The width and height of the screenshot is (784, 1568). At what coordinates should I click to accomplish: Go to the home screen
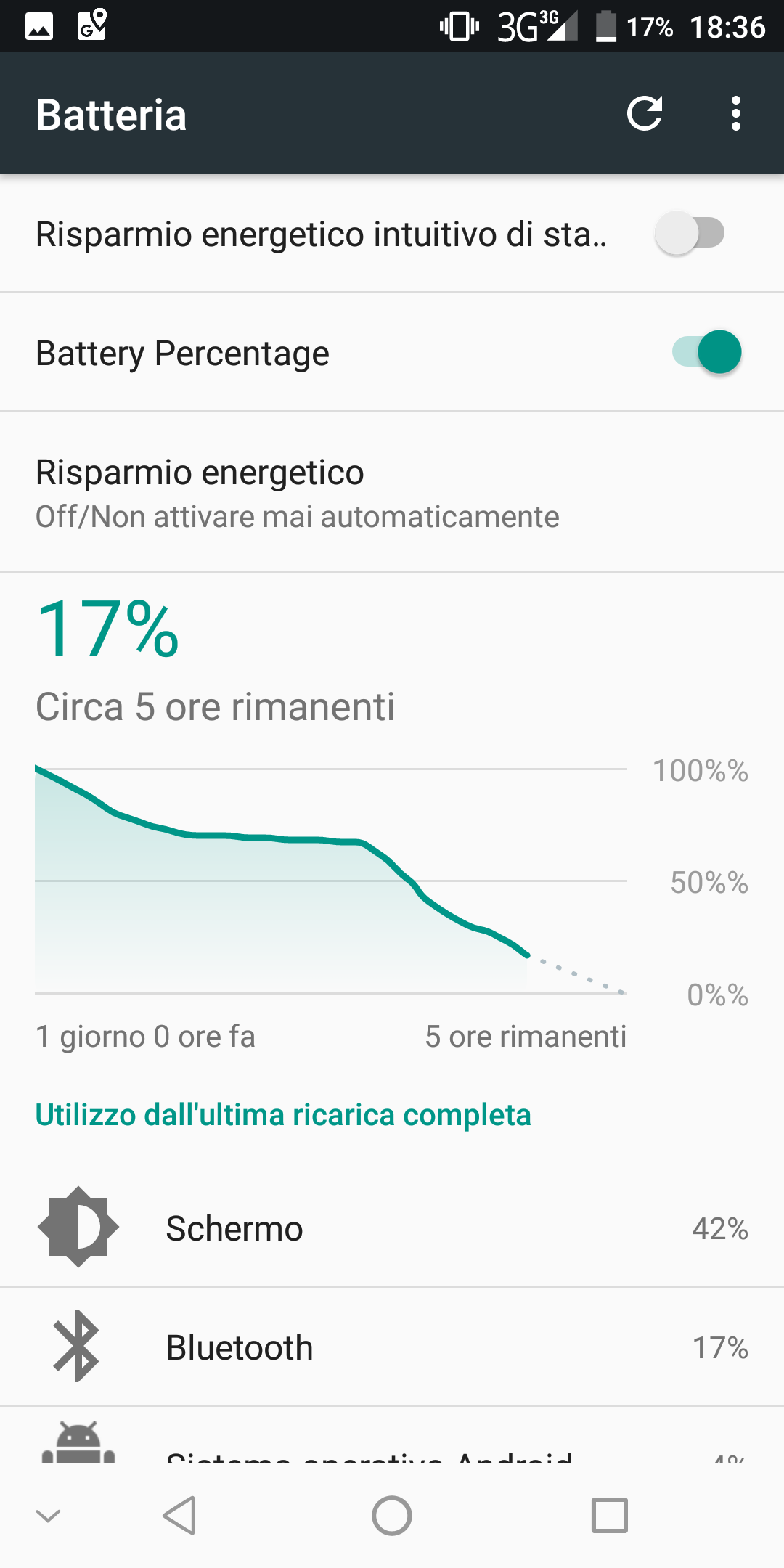(392, 1516)
